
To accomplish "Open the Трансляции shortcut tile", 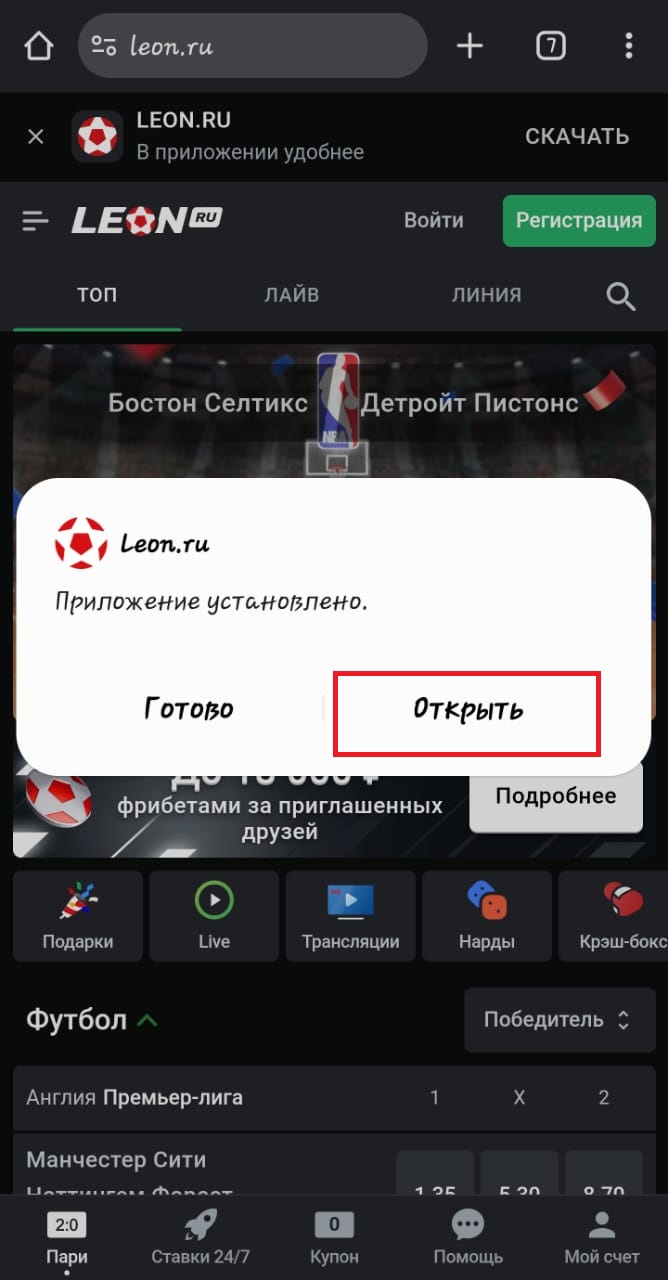I will coord(351,916).
